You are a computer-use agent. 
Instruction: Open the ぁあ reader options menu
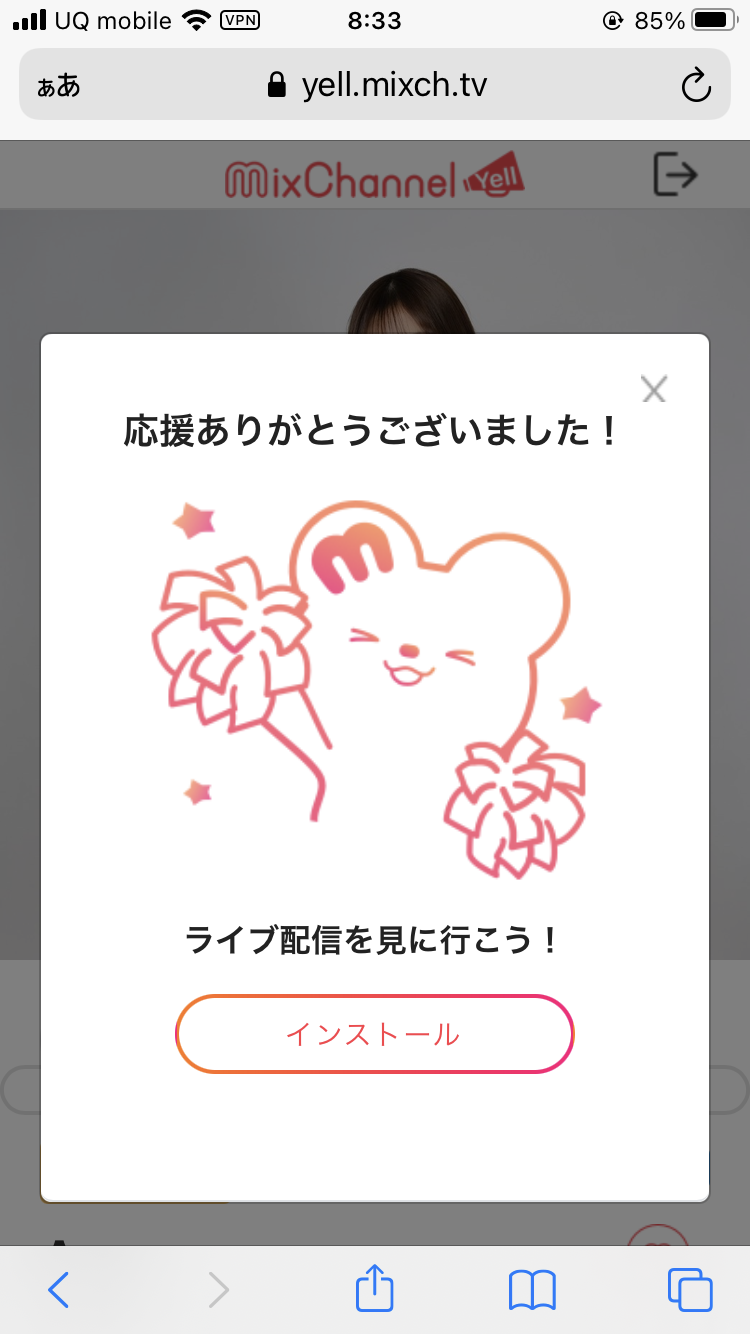coord(59,86)
